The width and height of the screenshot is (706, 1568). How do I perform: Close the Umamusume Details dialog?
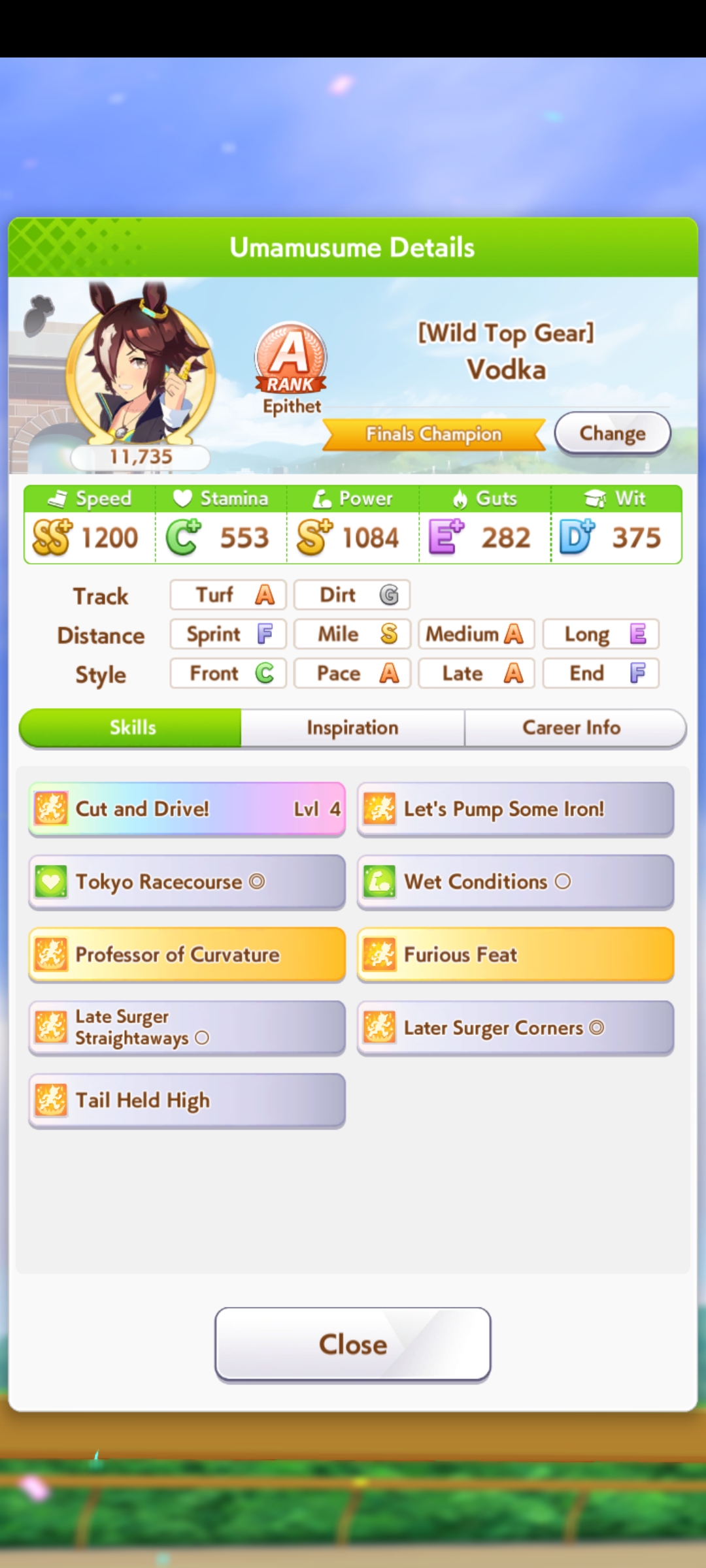(x=353, y=1345)
